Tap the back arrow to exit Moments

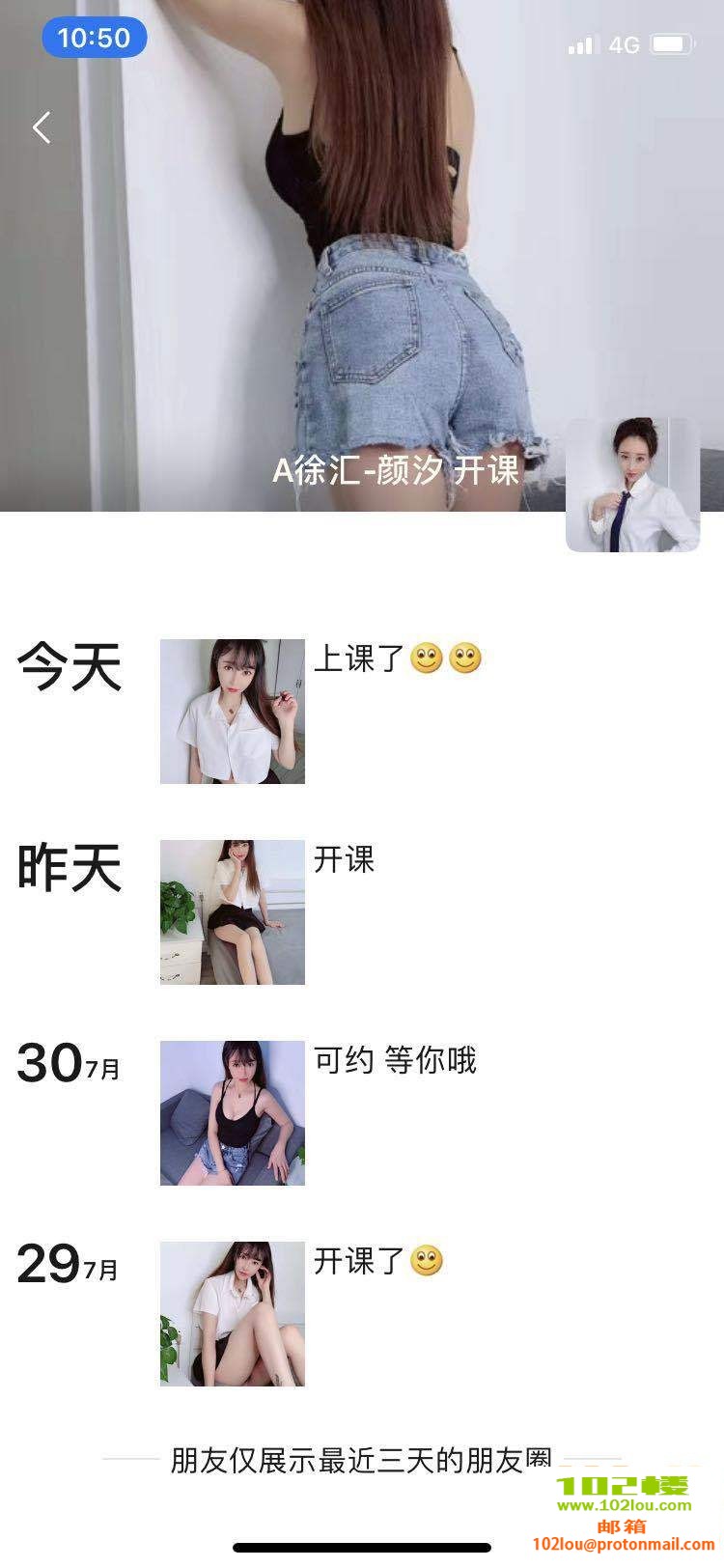tap(41, 126)
